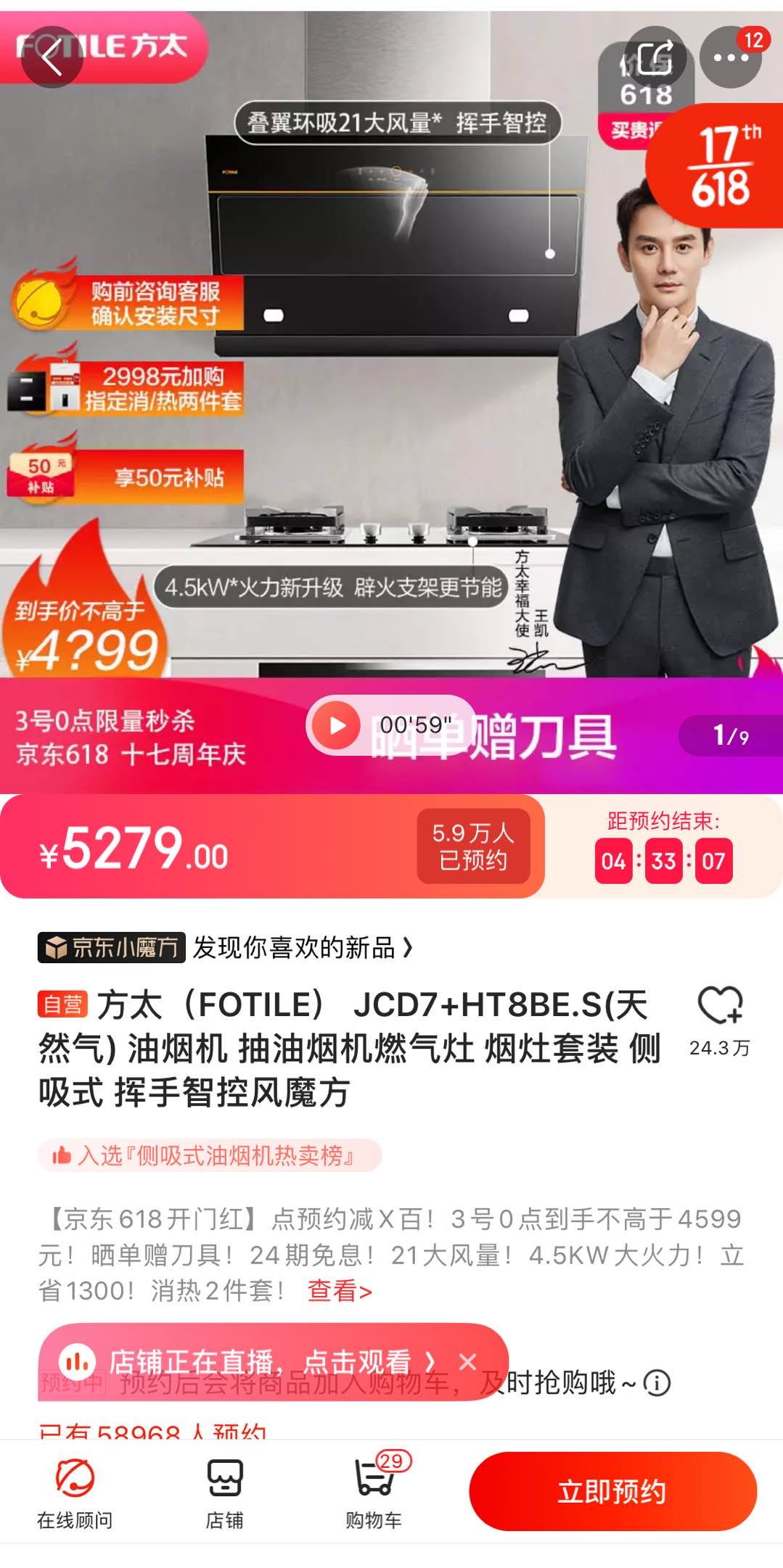783x1568 pixels.
Task: Tap 立即预约 to reserve now
Action: point(612,1491)
